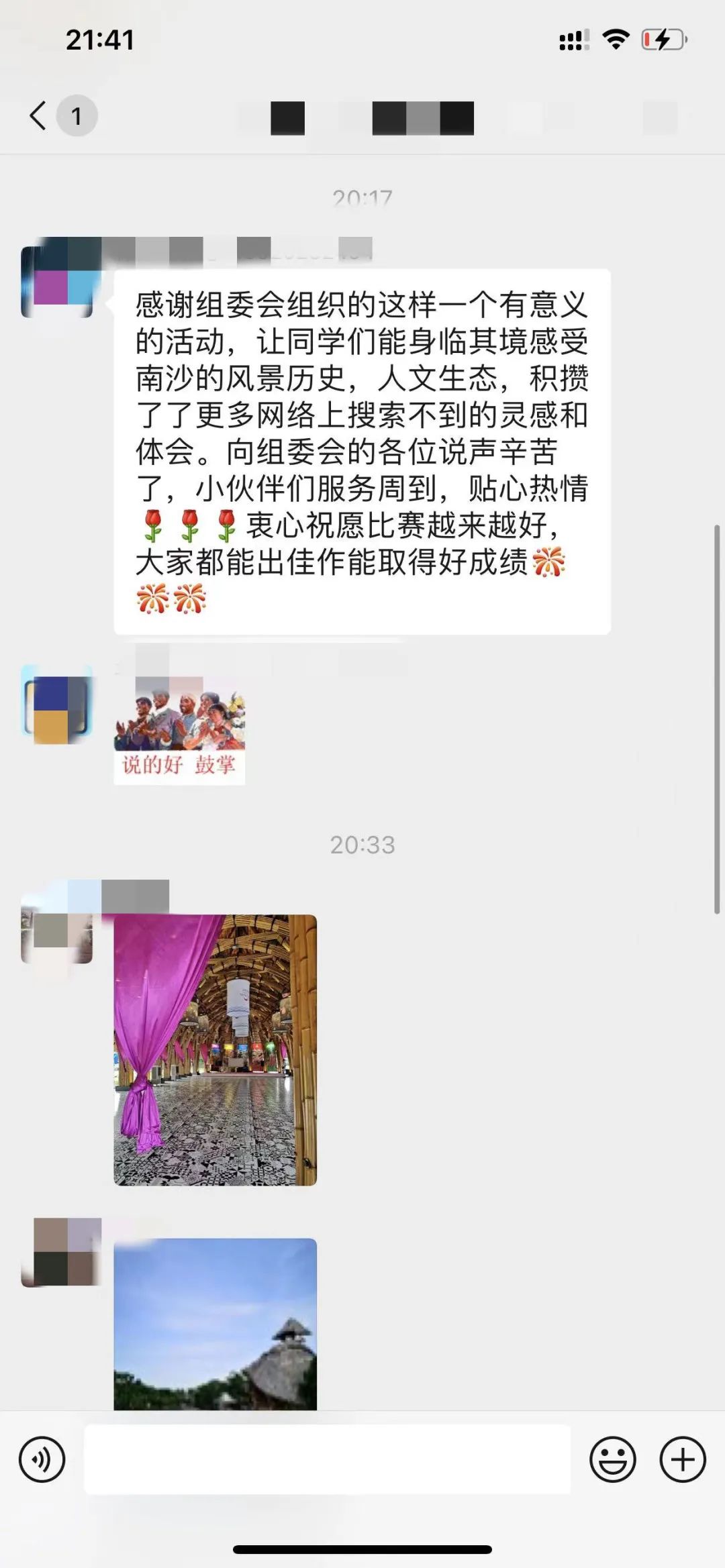Go back to the chat list

39,115
